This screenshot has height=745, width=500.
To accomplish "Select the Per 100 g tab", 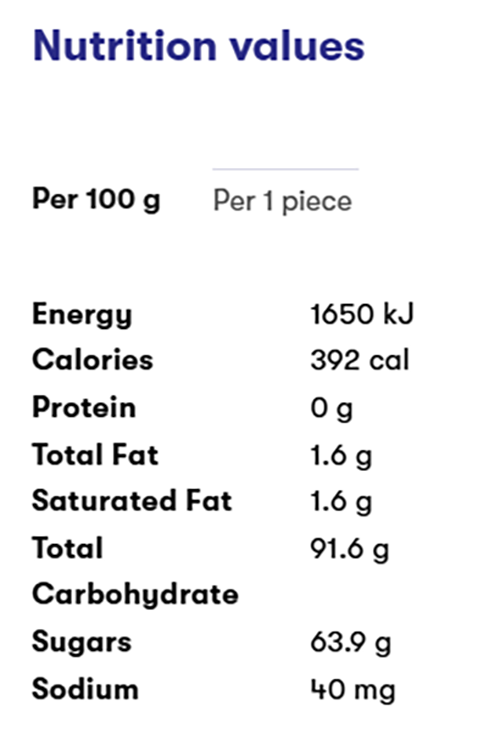I will click(96, 199).
